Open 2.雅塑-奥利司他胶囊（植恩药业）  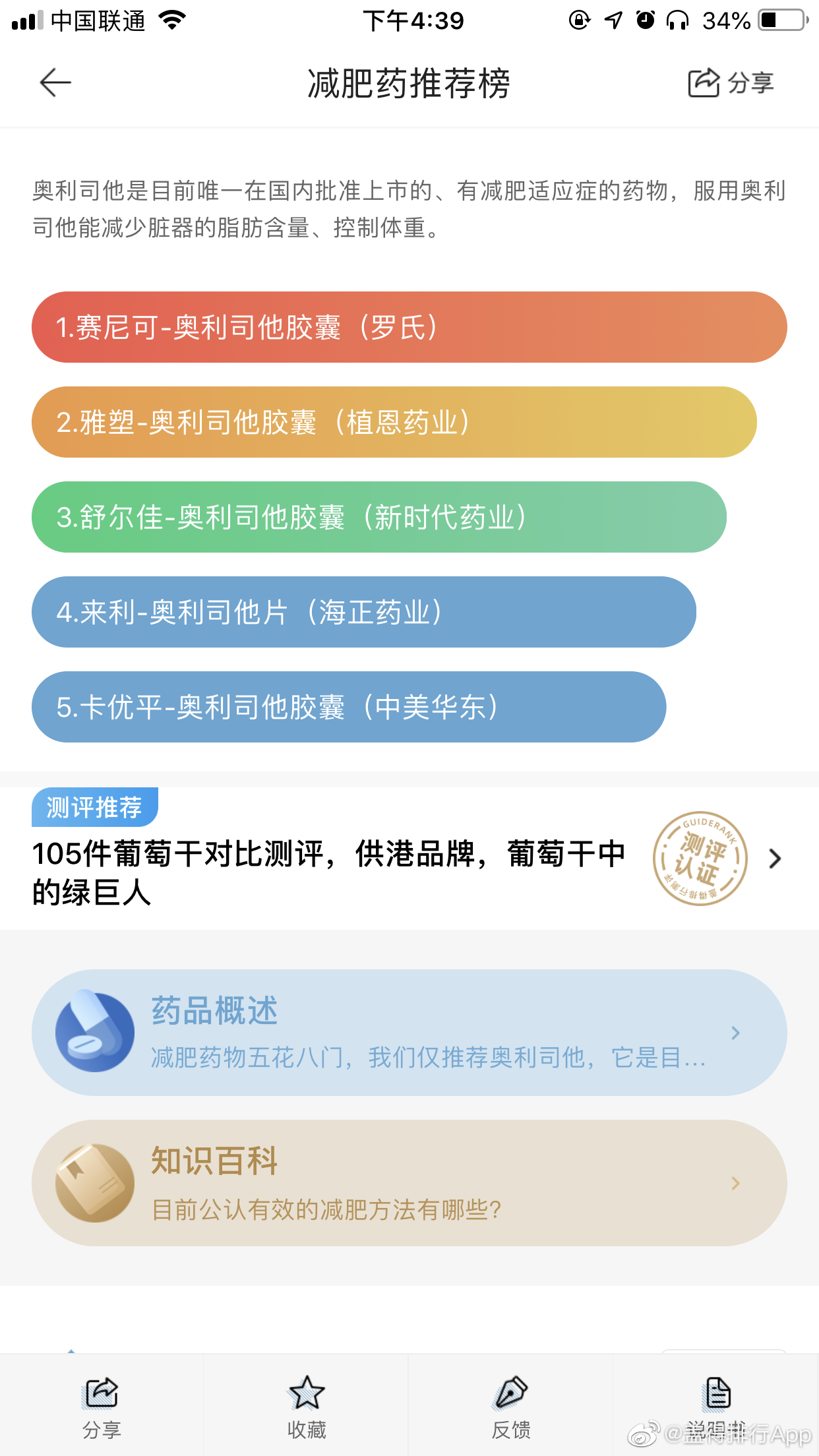(394, 422)
